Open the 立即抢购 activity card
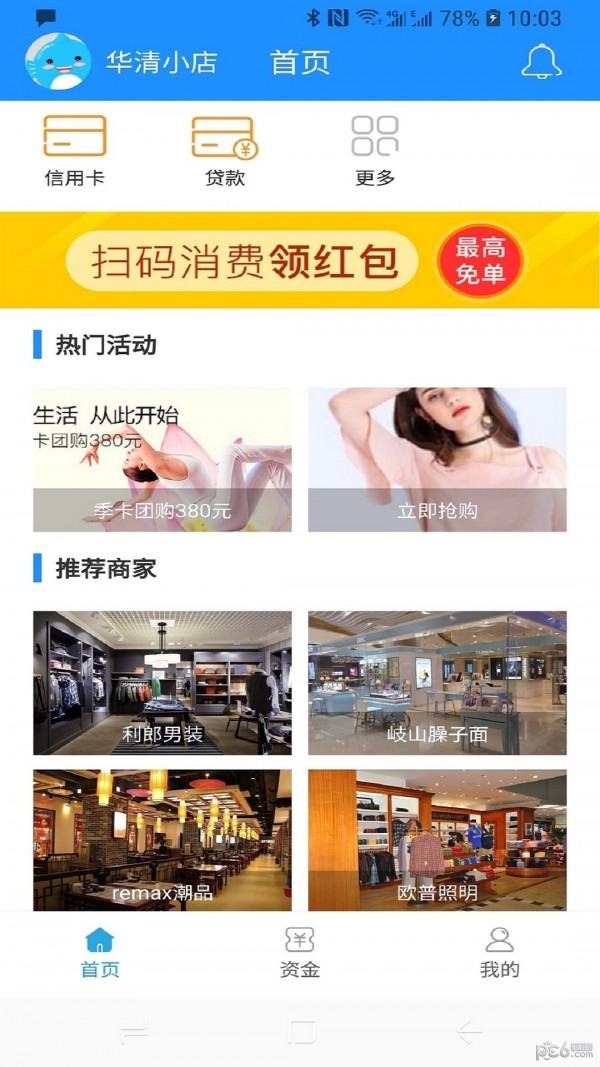 click(x=437, y=460)
